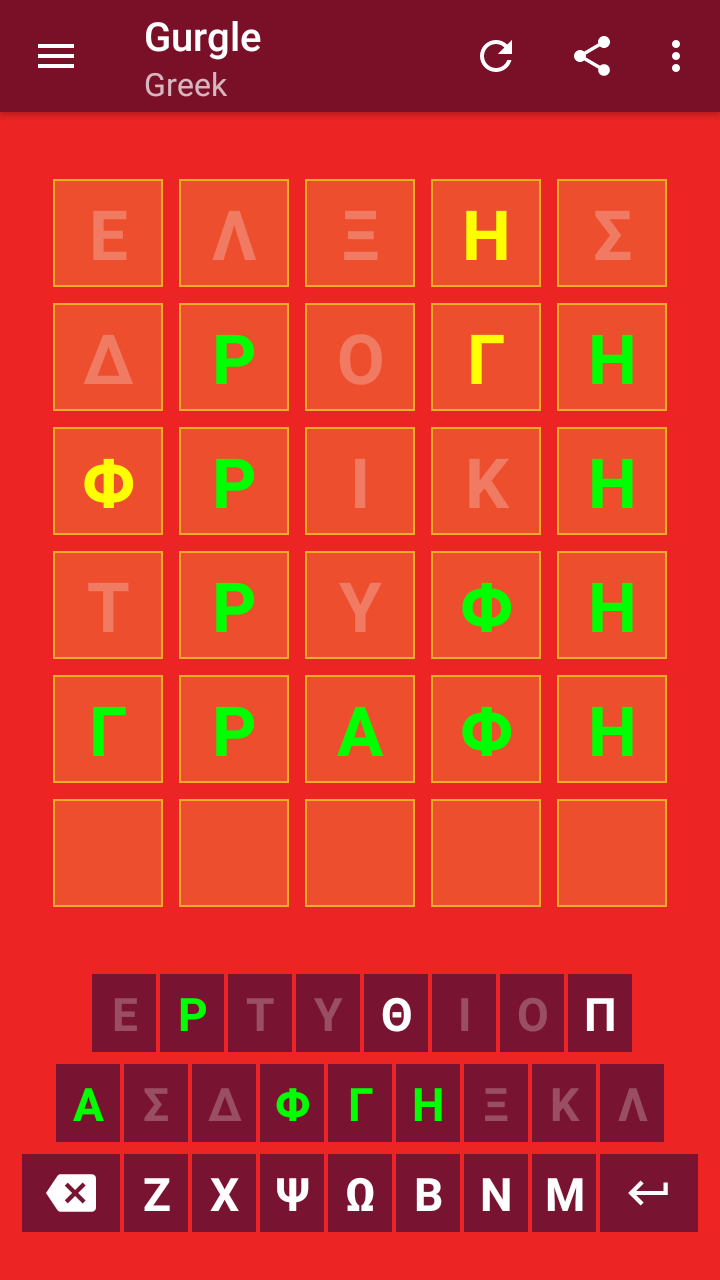Open the hamburger drawer menu
720x1280 pixels.
click(56, 57)
